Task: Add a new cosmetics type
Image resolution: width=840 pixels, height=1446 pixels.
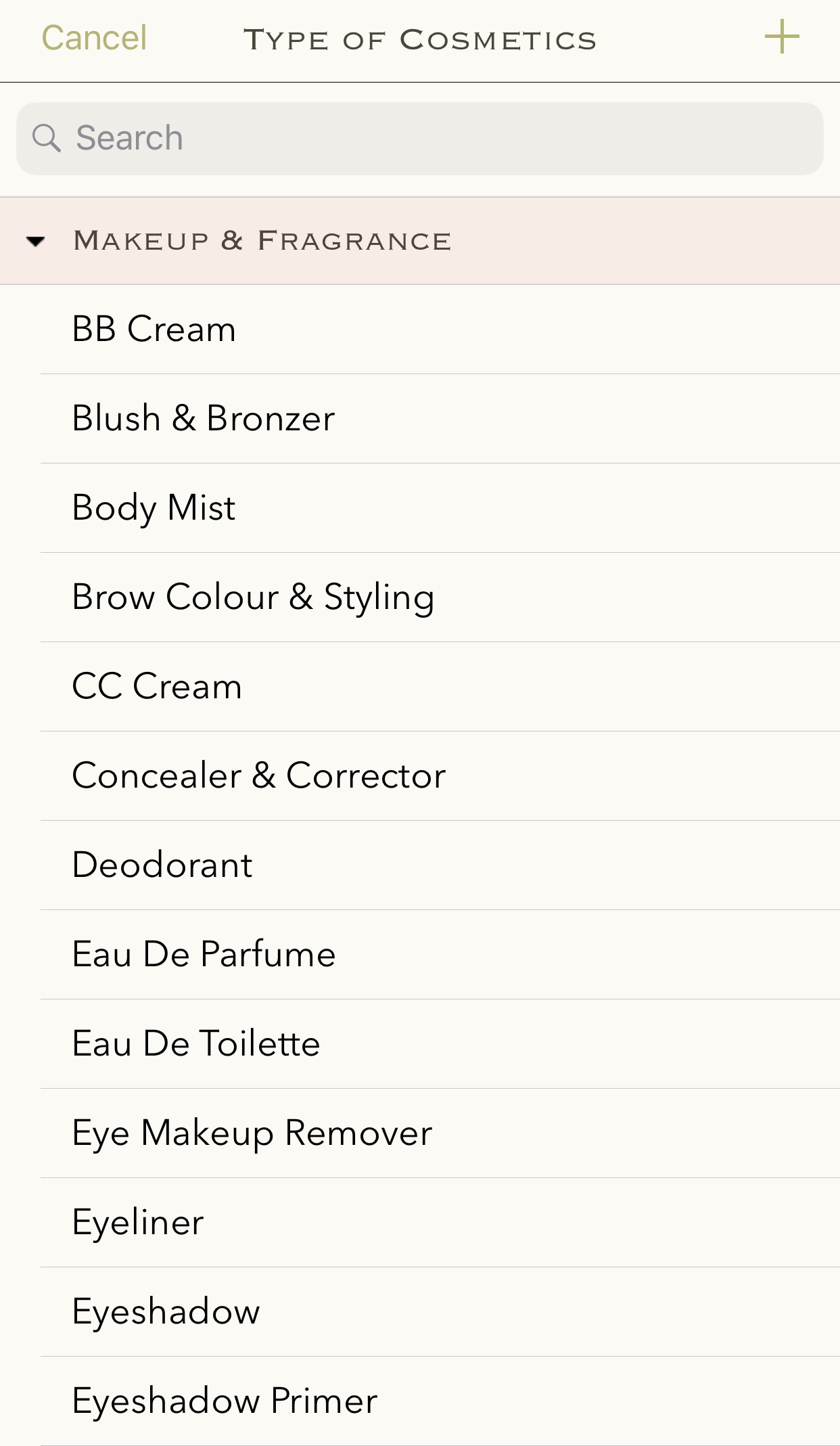Action: [x=782, y=37]
